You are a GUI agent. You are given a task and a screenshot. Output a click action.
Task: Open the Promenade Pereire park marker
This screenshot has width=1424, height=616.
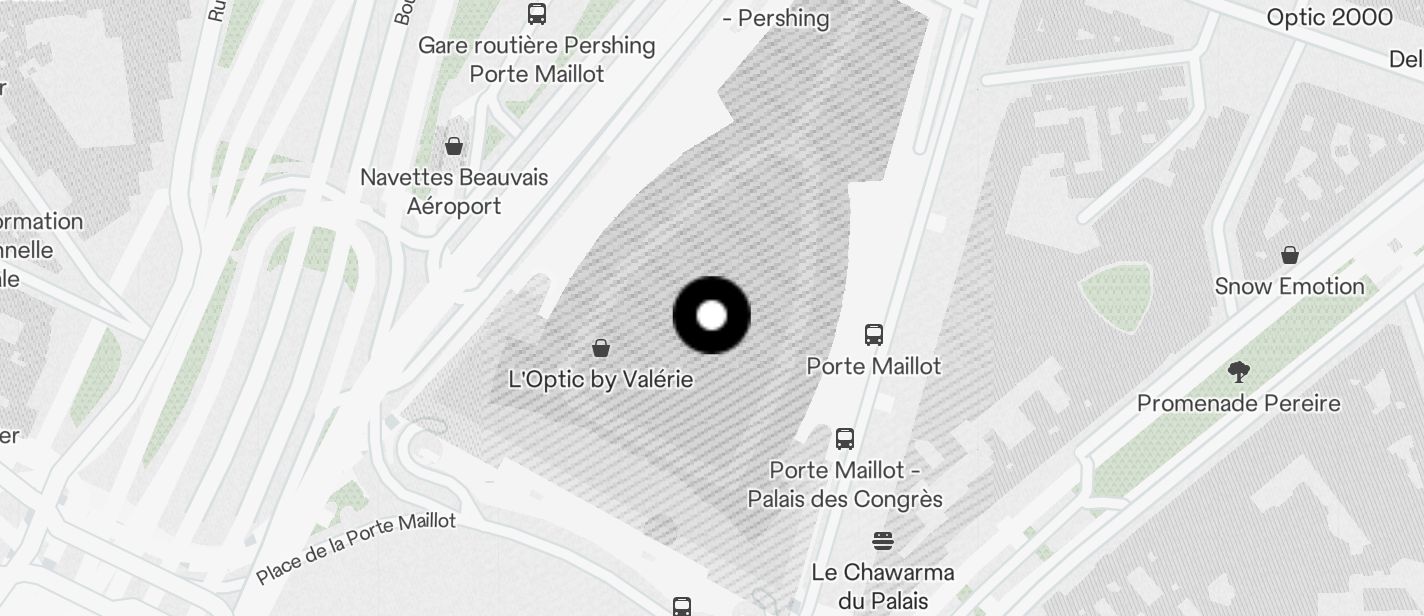(x=1238, y=373)
